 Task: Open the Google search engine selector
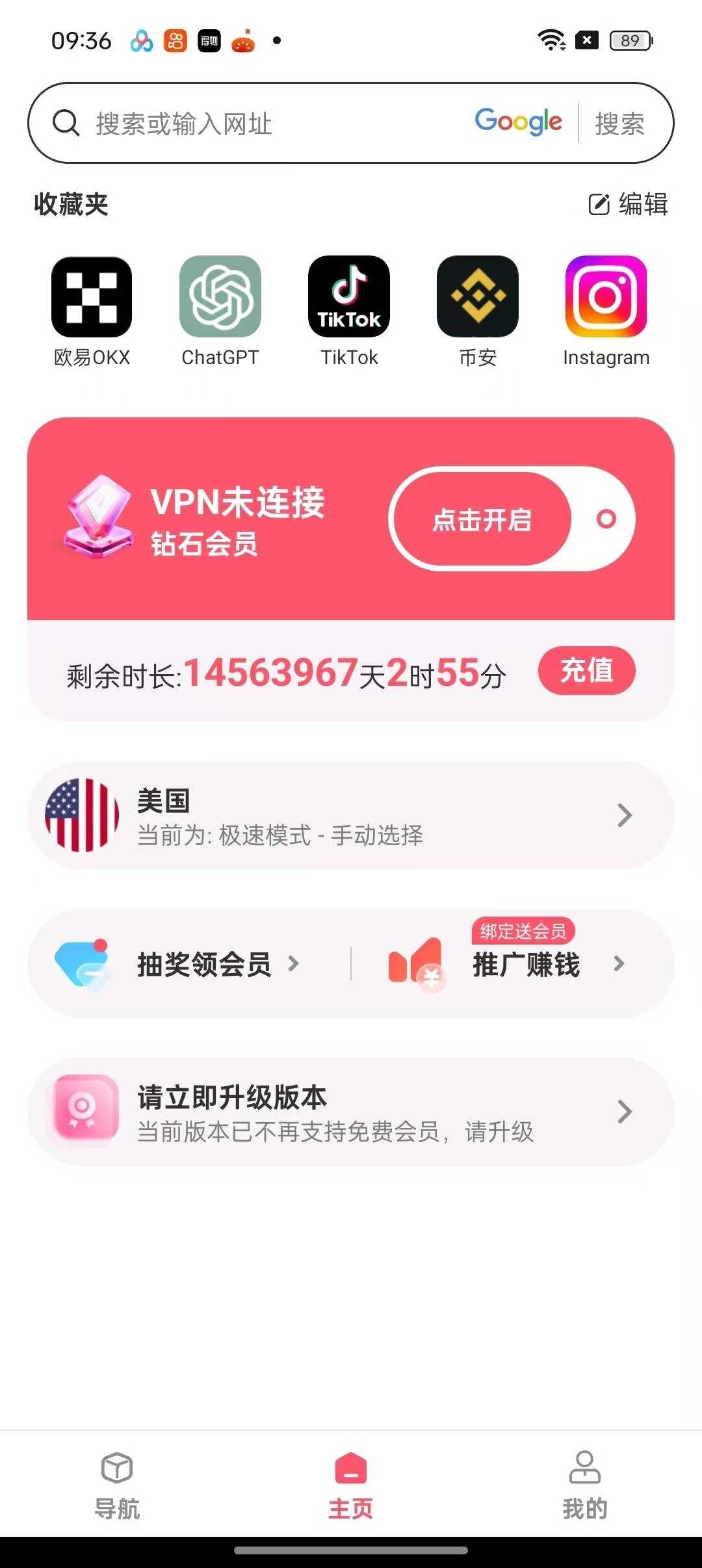[518, 122]
